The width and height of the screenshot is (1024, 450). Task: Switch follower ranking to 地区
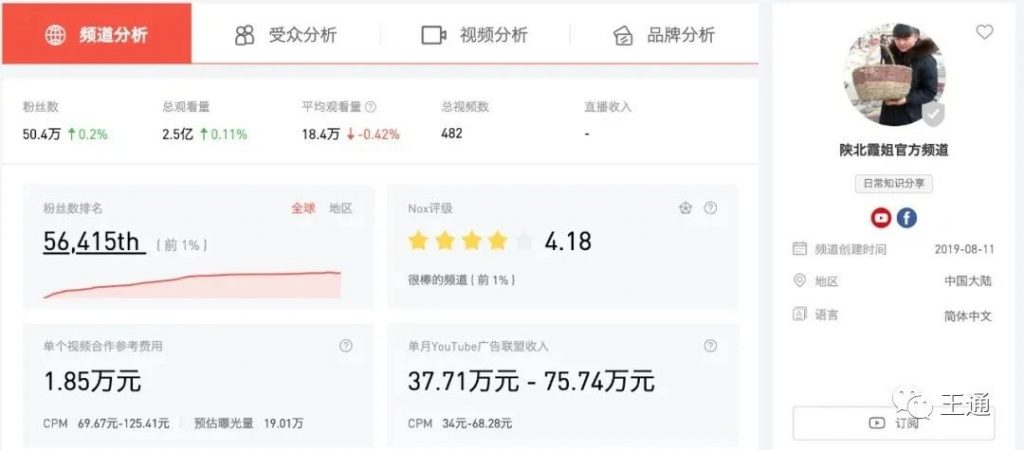pyautogui.click(x=341, y=208)
